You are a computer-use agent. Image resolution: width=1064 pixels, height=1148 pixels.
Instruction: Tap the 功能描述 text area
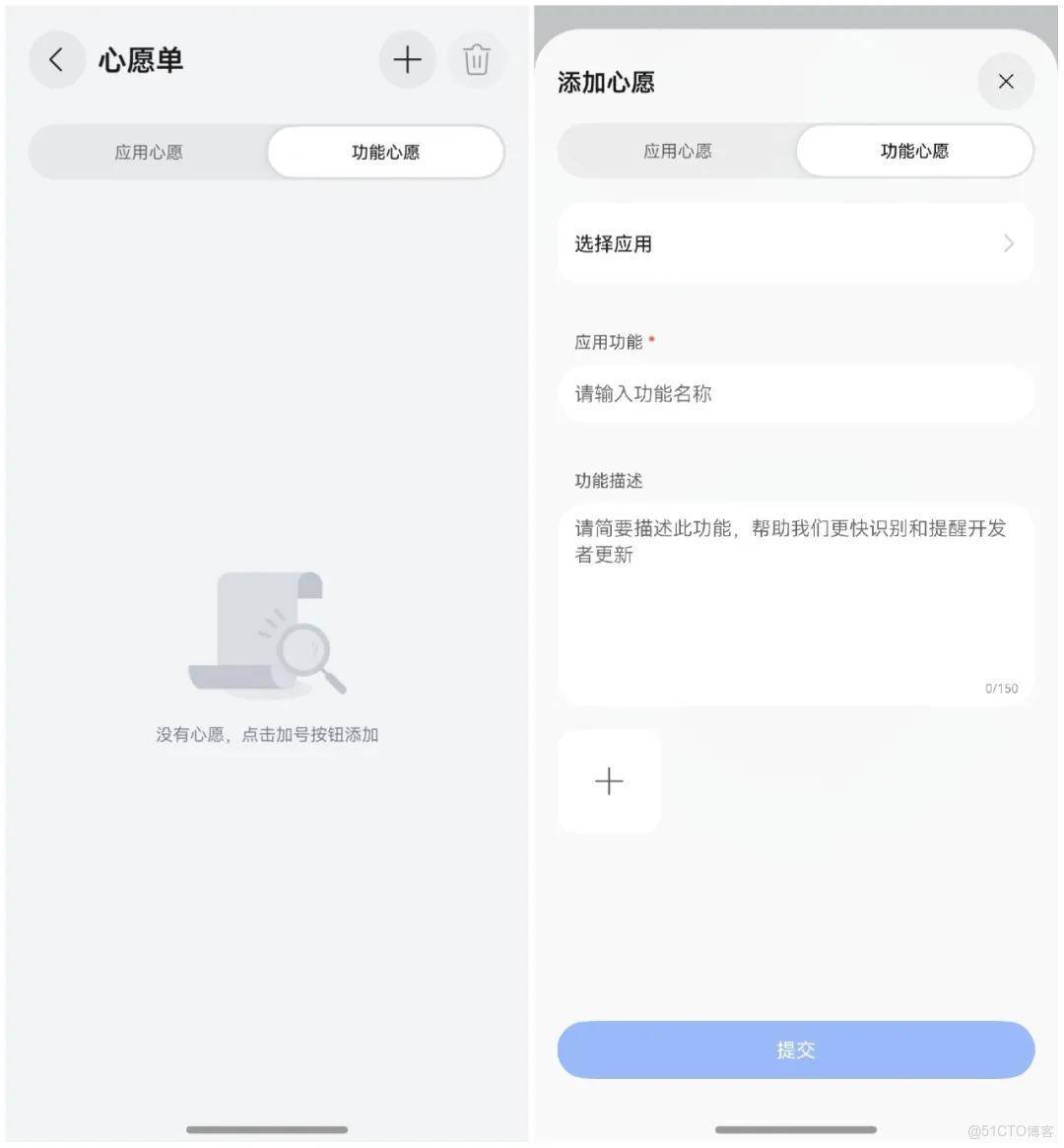[x=795, y=603]
